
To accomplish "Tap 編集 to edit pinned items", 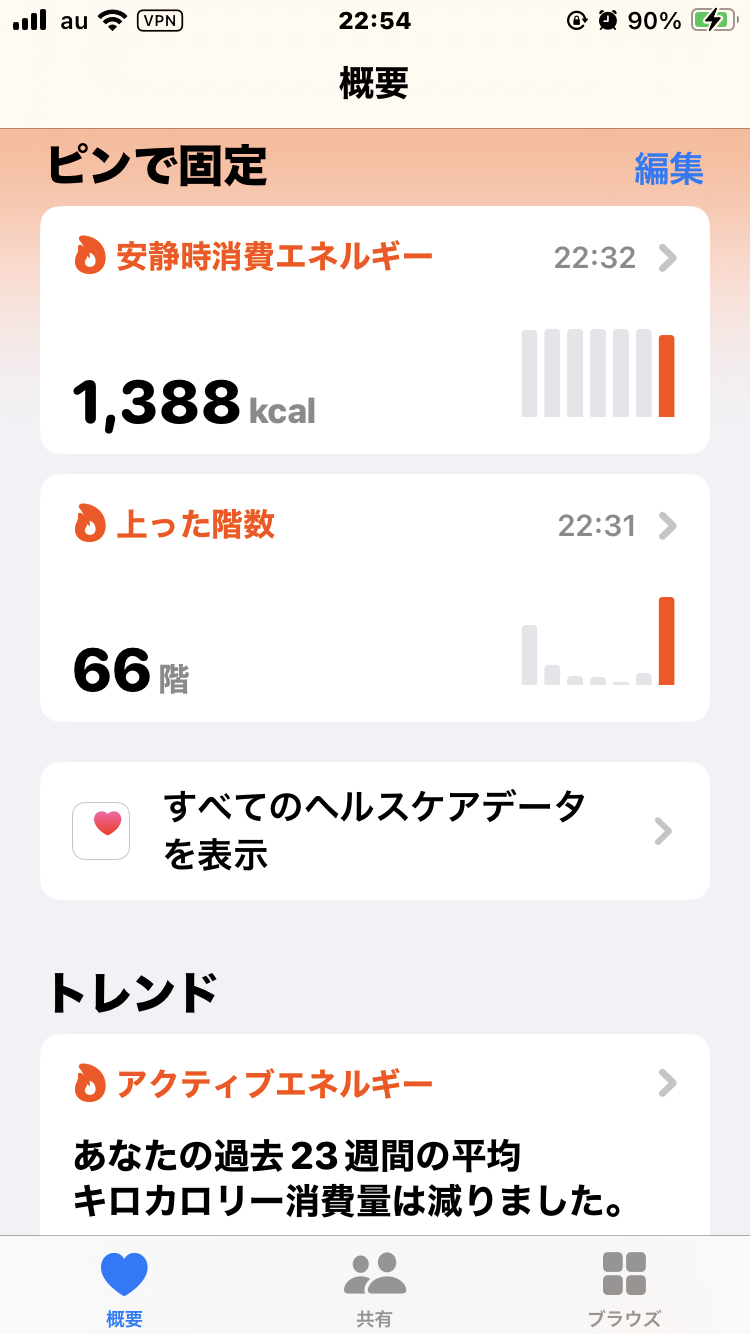I will coord(668,168).
